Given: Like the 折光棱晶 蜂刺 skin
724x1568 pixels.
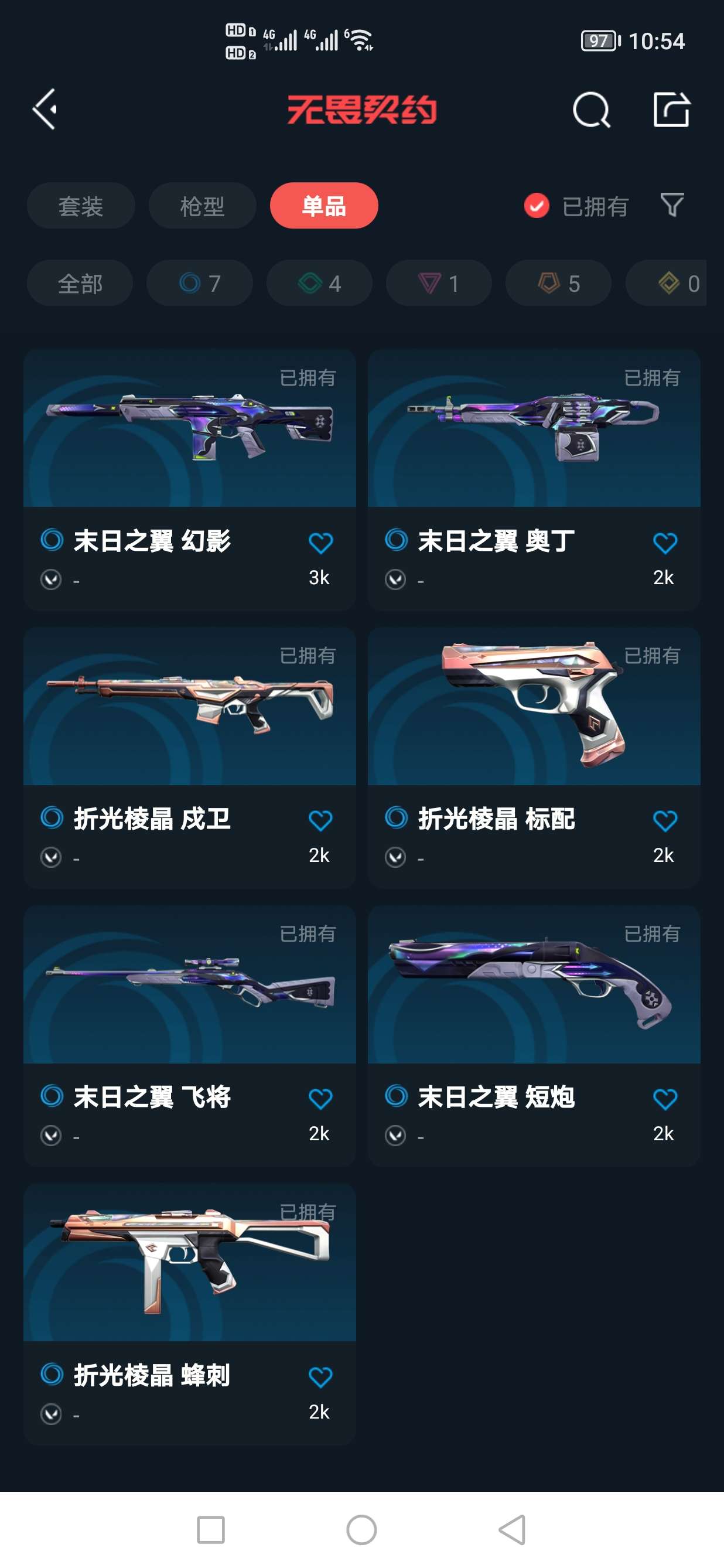Looking at the screenshot, I should (x=320, y=1377).
